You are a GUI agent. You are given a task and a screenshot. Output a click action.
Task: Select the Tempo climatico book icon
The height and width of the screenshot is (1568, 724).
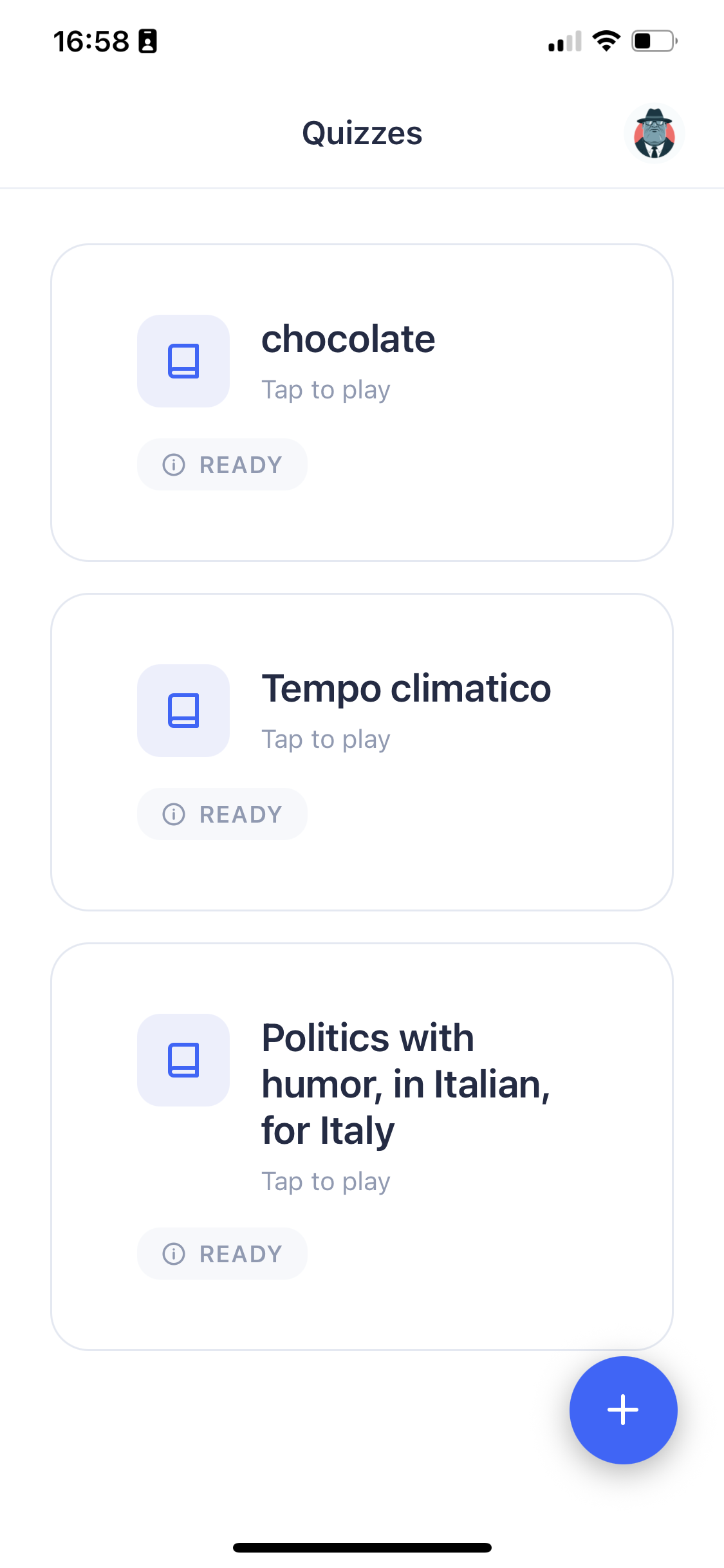coord(183,711)
